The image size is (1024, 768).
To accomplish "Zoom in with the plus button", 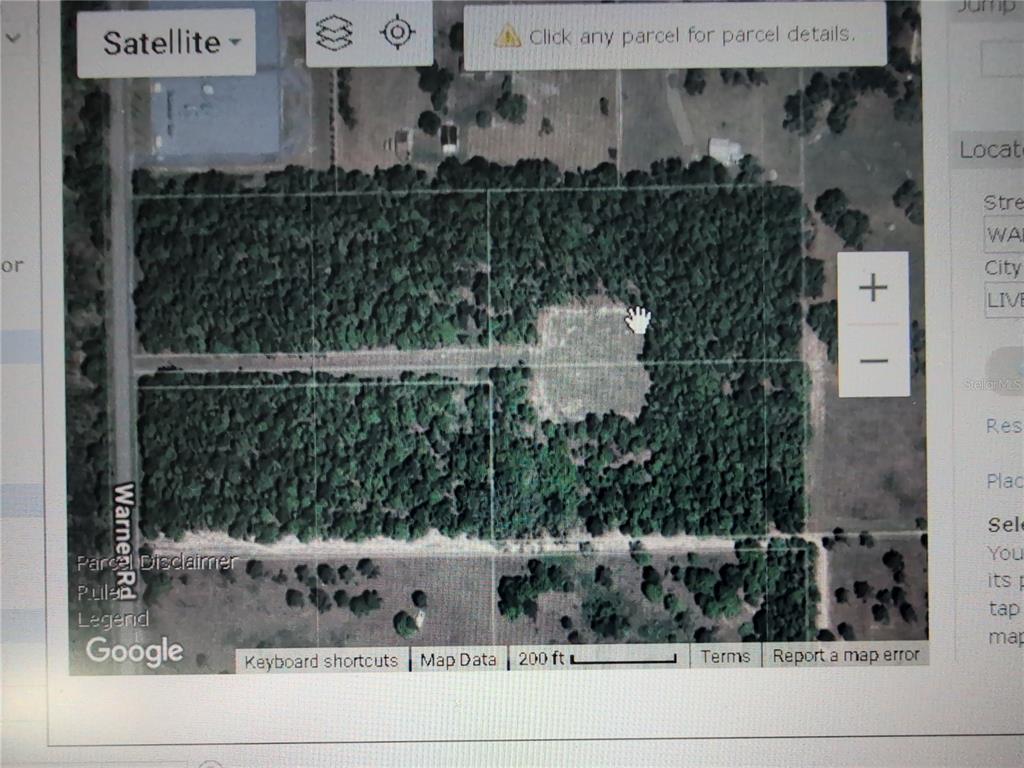I will tap(873, 289).
